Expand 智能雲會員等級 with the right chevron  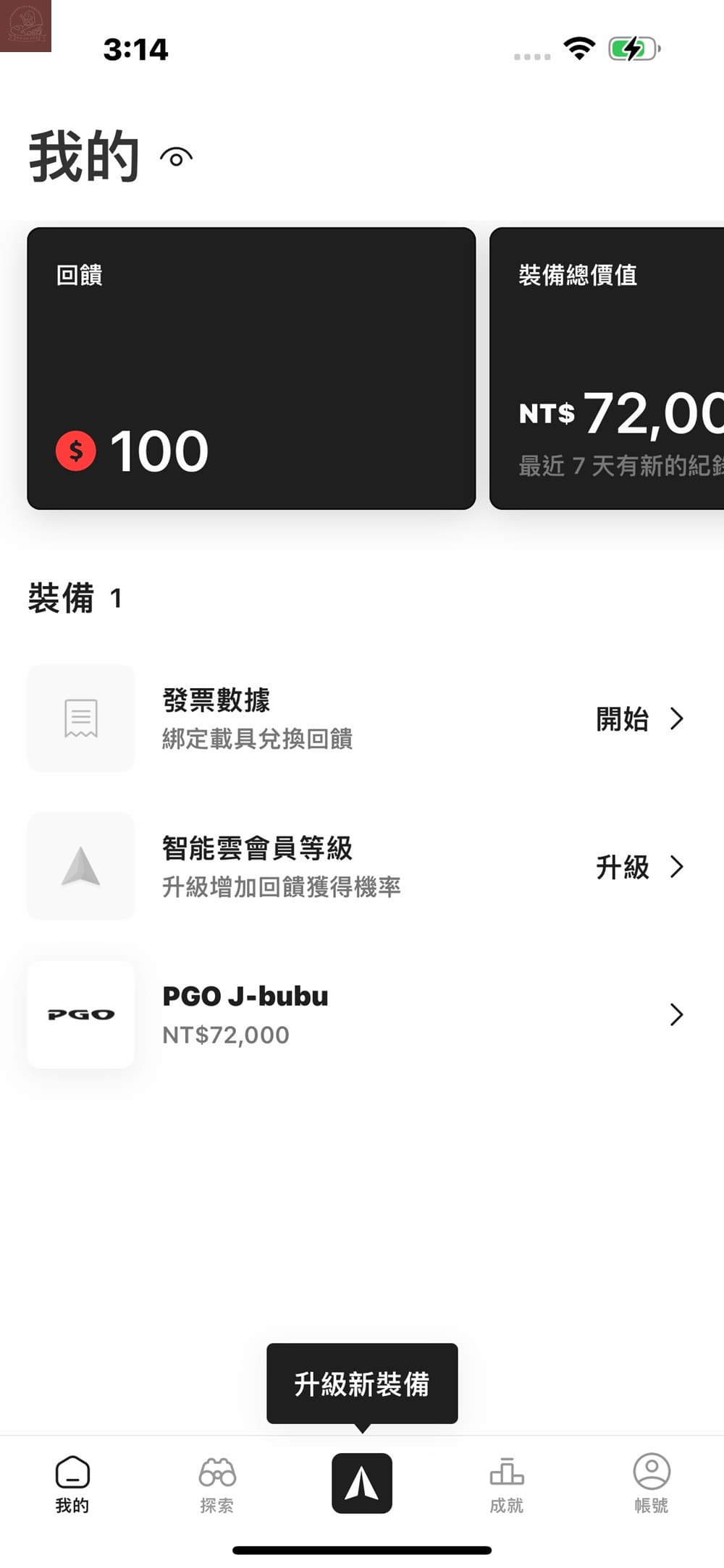[x=676, y=867]
